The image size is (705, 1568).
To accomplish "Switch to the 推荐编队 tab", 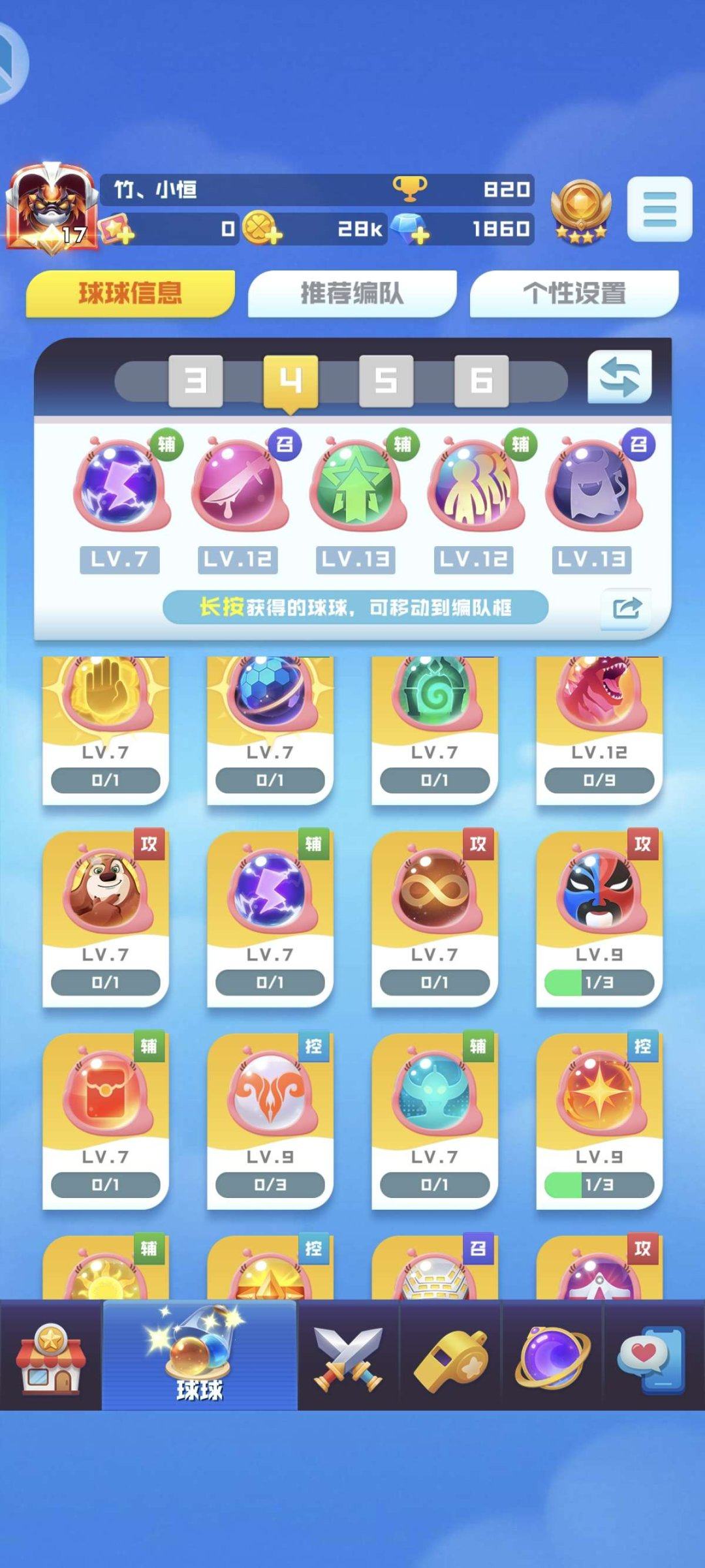I will click(352, 294).
